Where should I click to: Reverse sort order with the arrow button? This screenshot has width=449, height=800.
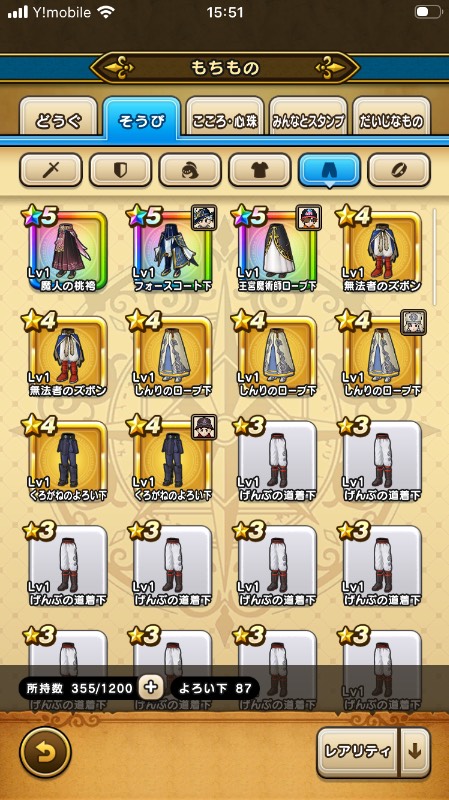tap(415, 752)
